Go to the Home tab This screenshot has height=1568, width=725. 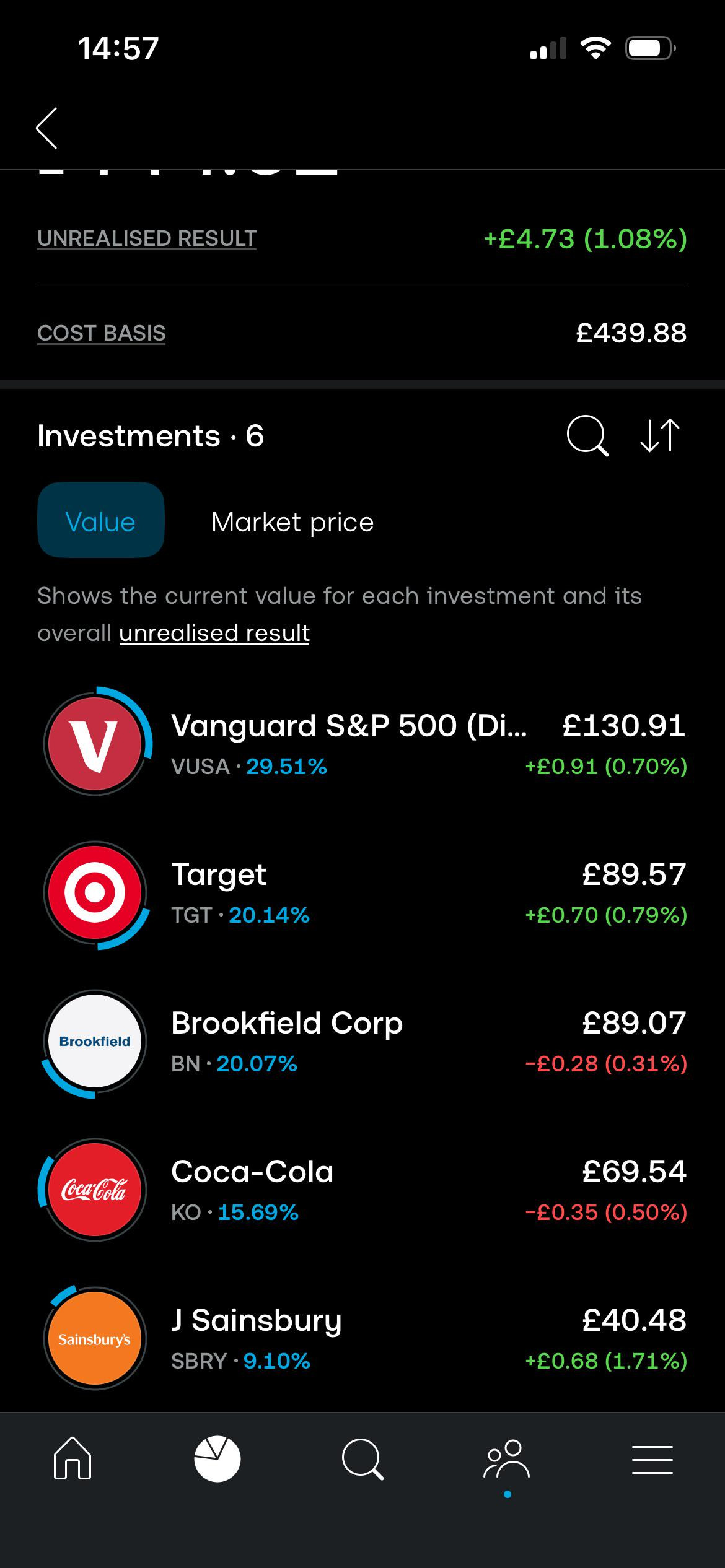(x=73, y=1459)
